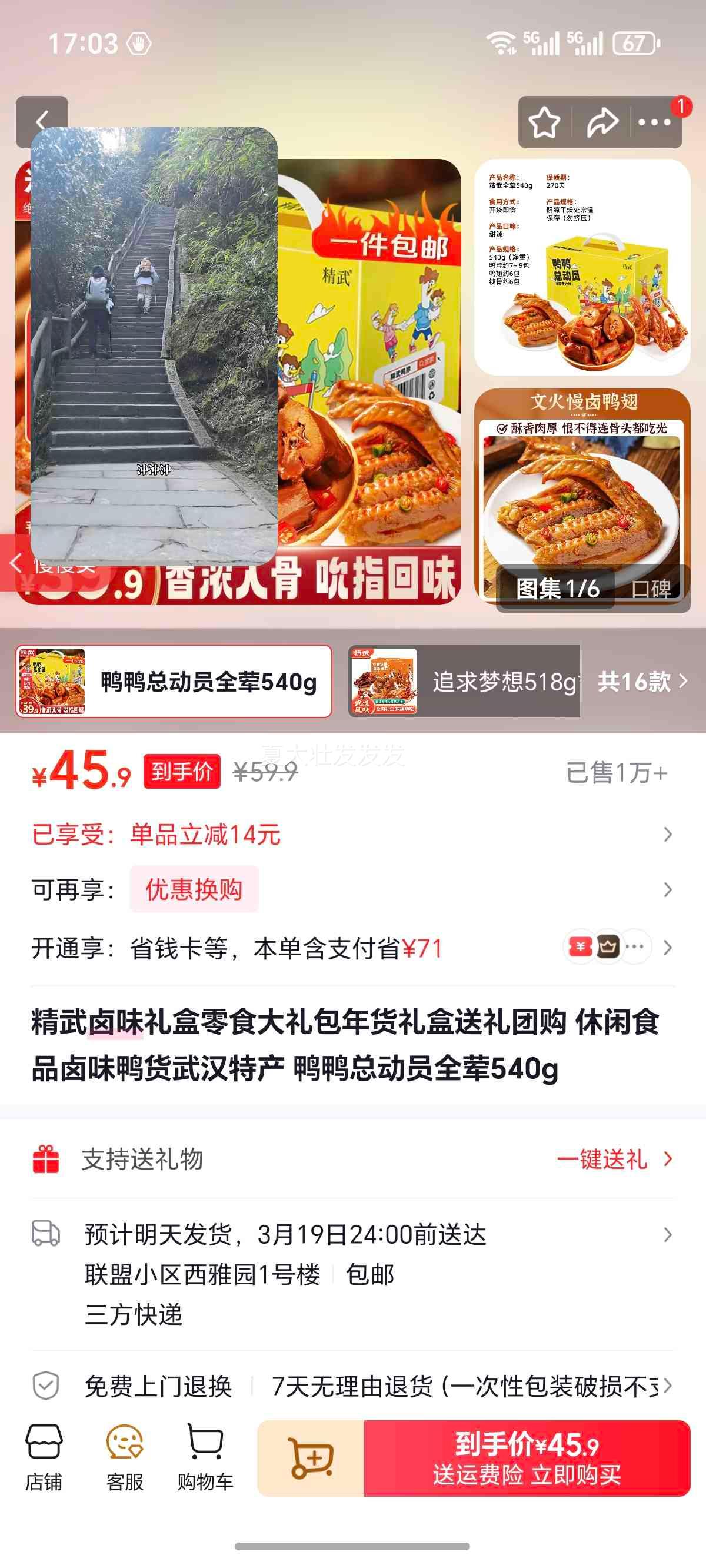Expand 单品立减14元 discount details
This screenshot has height=1568, width=706.
point(353,834)
